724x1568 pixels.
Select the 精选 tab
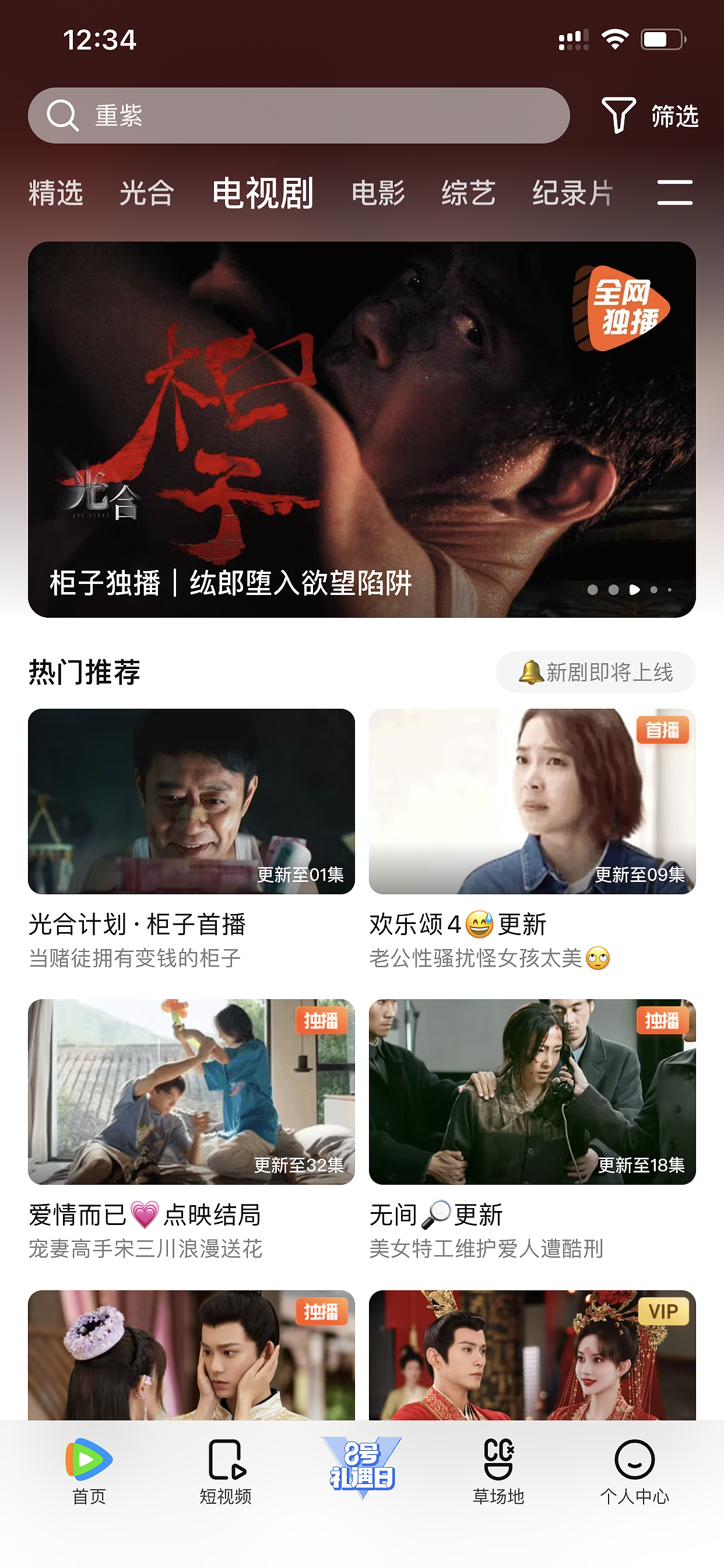pyautogui.click(x=56, y=194)
